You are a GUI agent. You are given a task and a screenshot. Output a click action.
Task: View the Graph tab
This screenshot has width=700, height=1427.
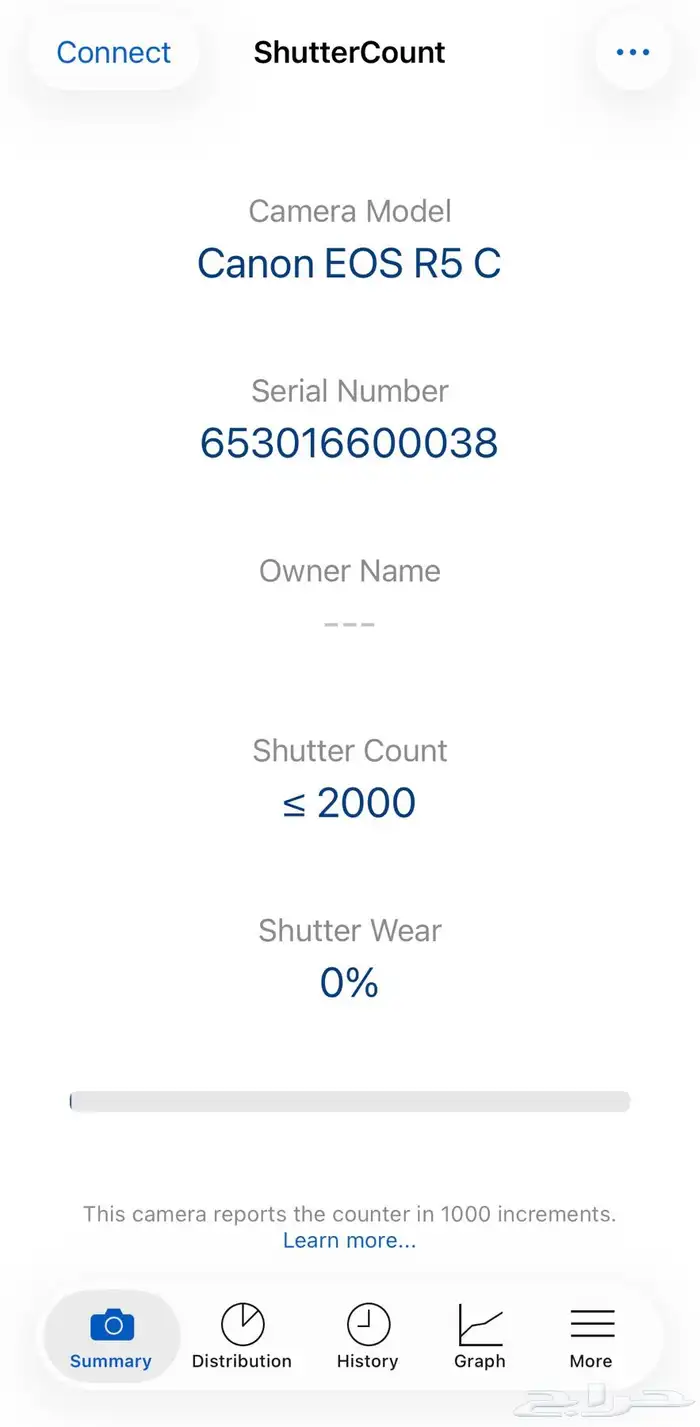point(480,1337)
